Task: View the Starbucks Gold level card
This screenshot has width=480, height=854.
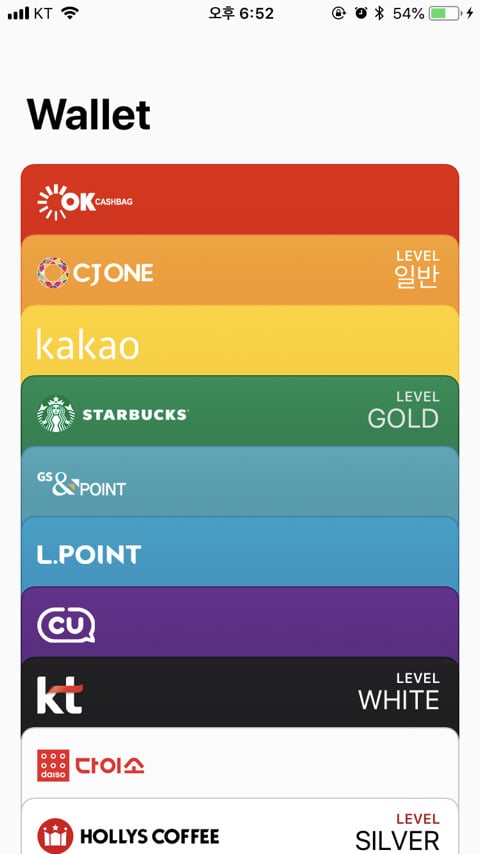Action: 240,412
